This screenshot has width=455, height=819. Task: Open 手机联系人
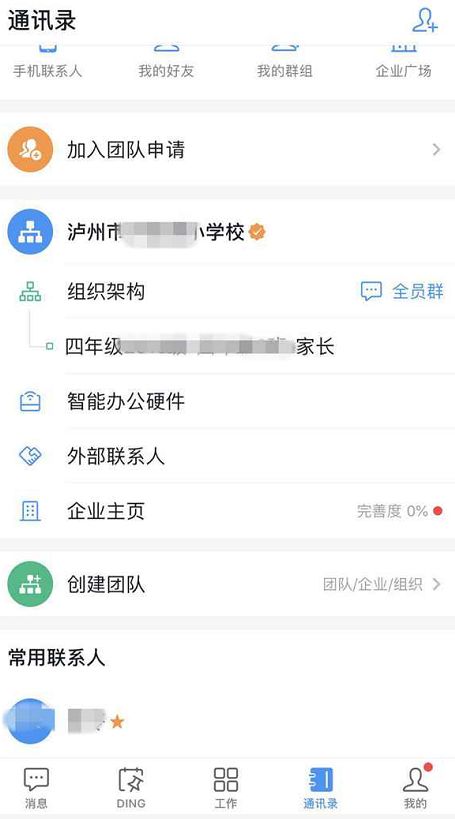coord(47,64)
